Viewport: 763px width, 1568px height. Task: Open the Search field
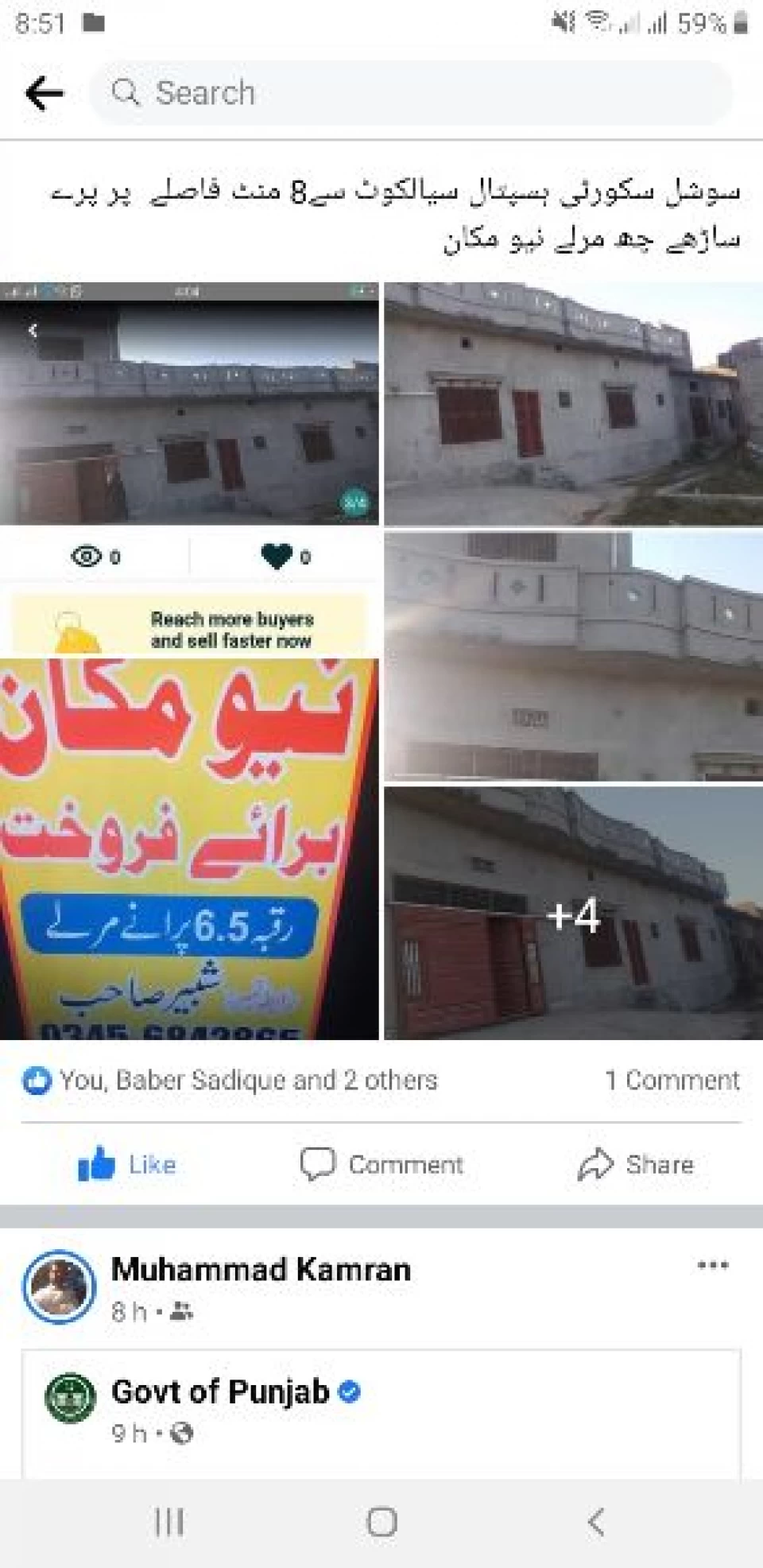(411, 93)
